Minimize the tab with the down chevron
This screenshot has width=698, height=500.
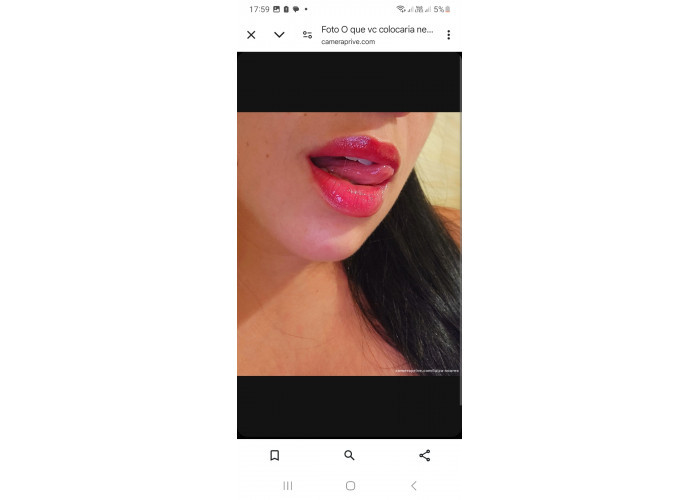coord(279,35)
